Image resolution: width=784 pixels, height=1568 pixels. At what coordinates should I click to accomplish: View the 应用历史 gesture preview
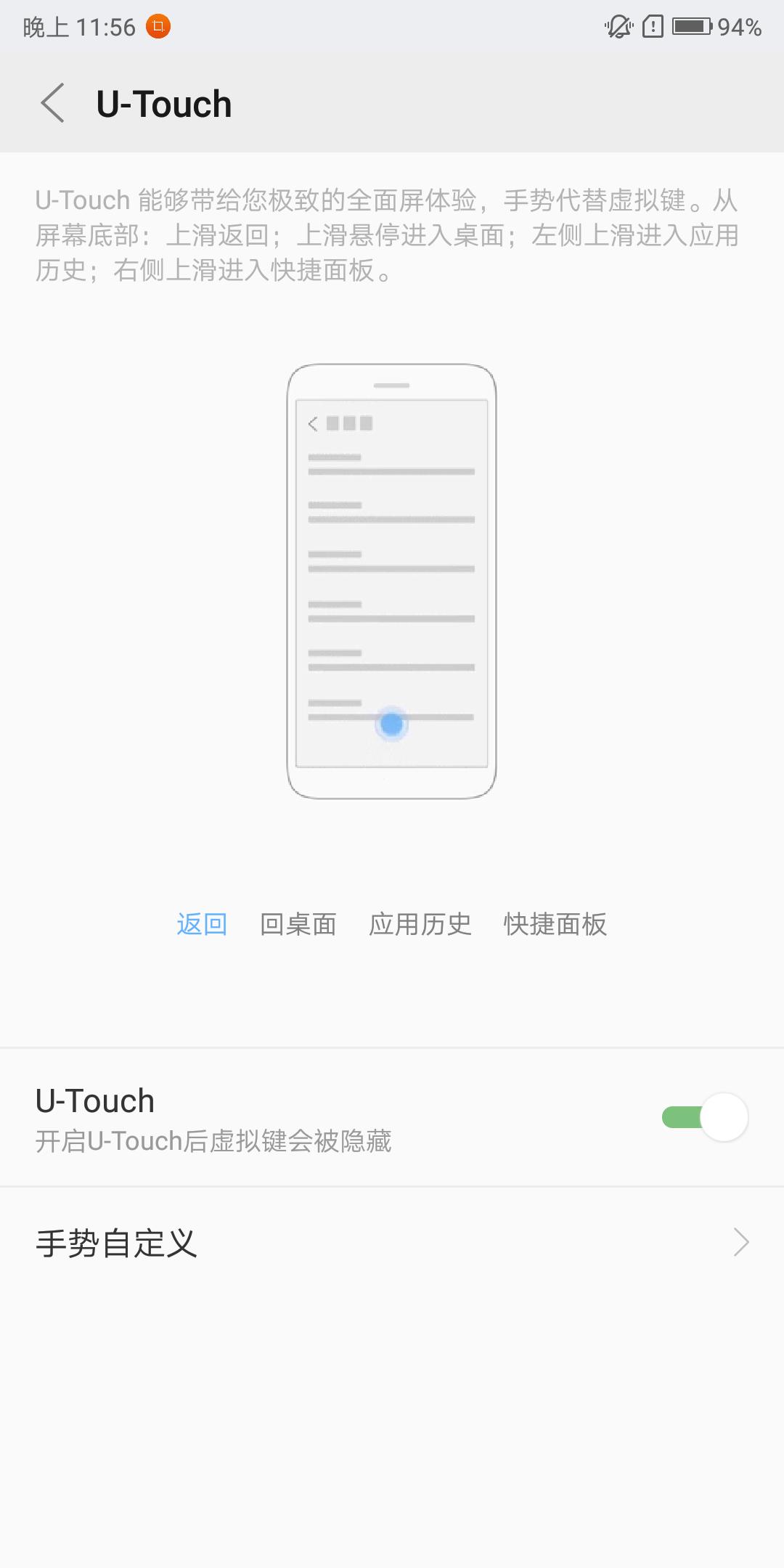click(x=421, y=924)
